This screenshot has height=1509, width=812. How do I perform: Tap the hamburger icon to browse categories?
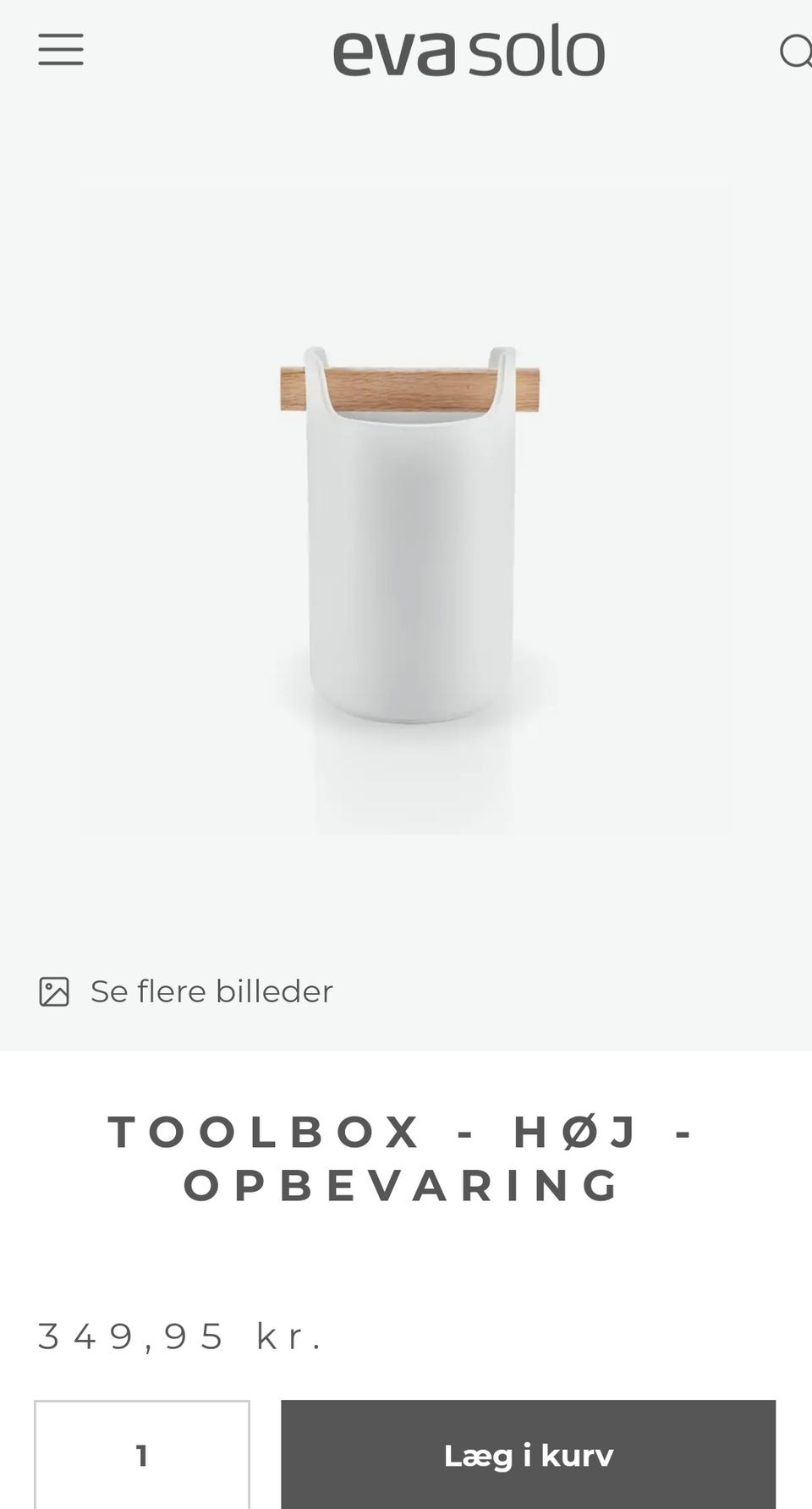[x=59, y=51]
